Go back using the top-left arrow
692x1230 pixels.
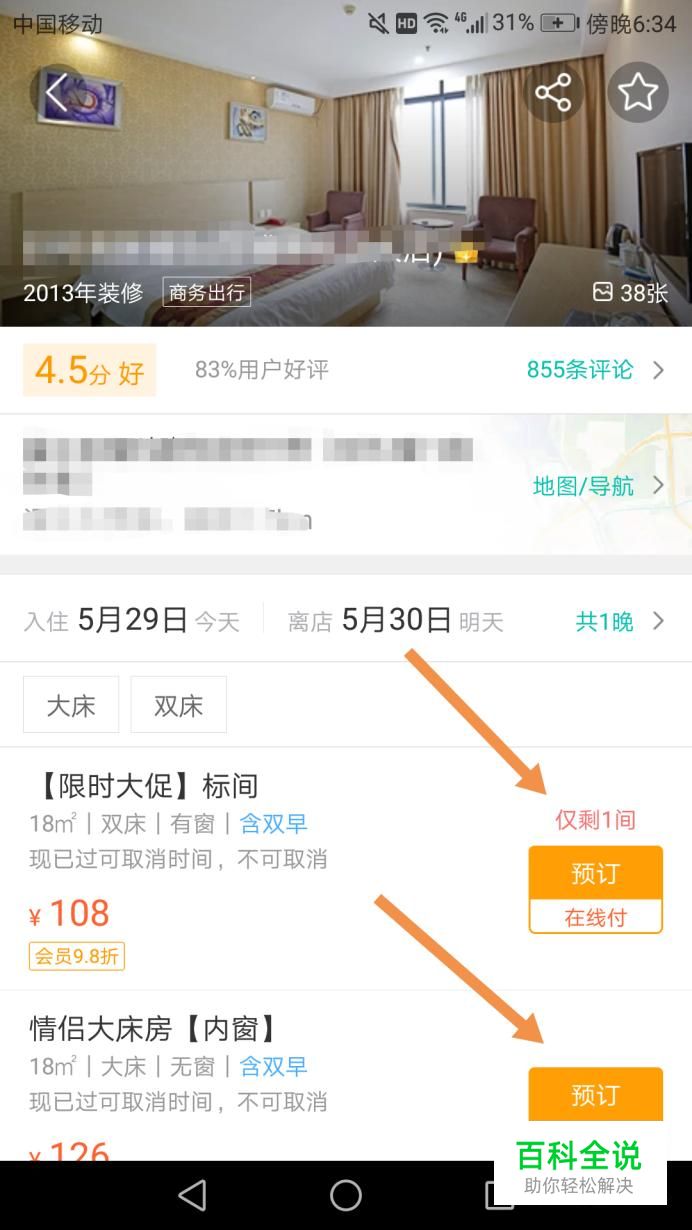(56, 93)
